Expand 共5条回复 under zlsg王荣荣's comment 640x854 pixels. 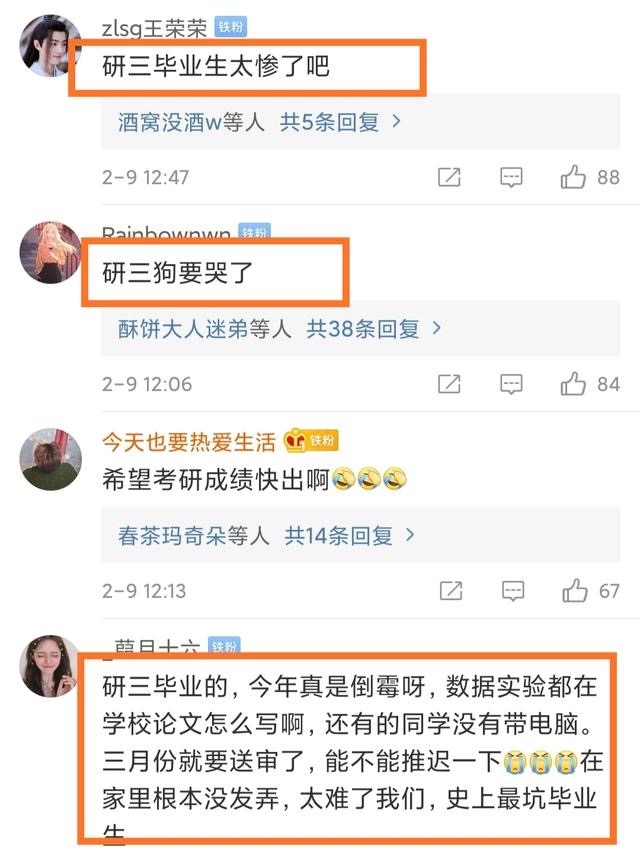(x=340, y=123)
